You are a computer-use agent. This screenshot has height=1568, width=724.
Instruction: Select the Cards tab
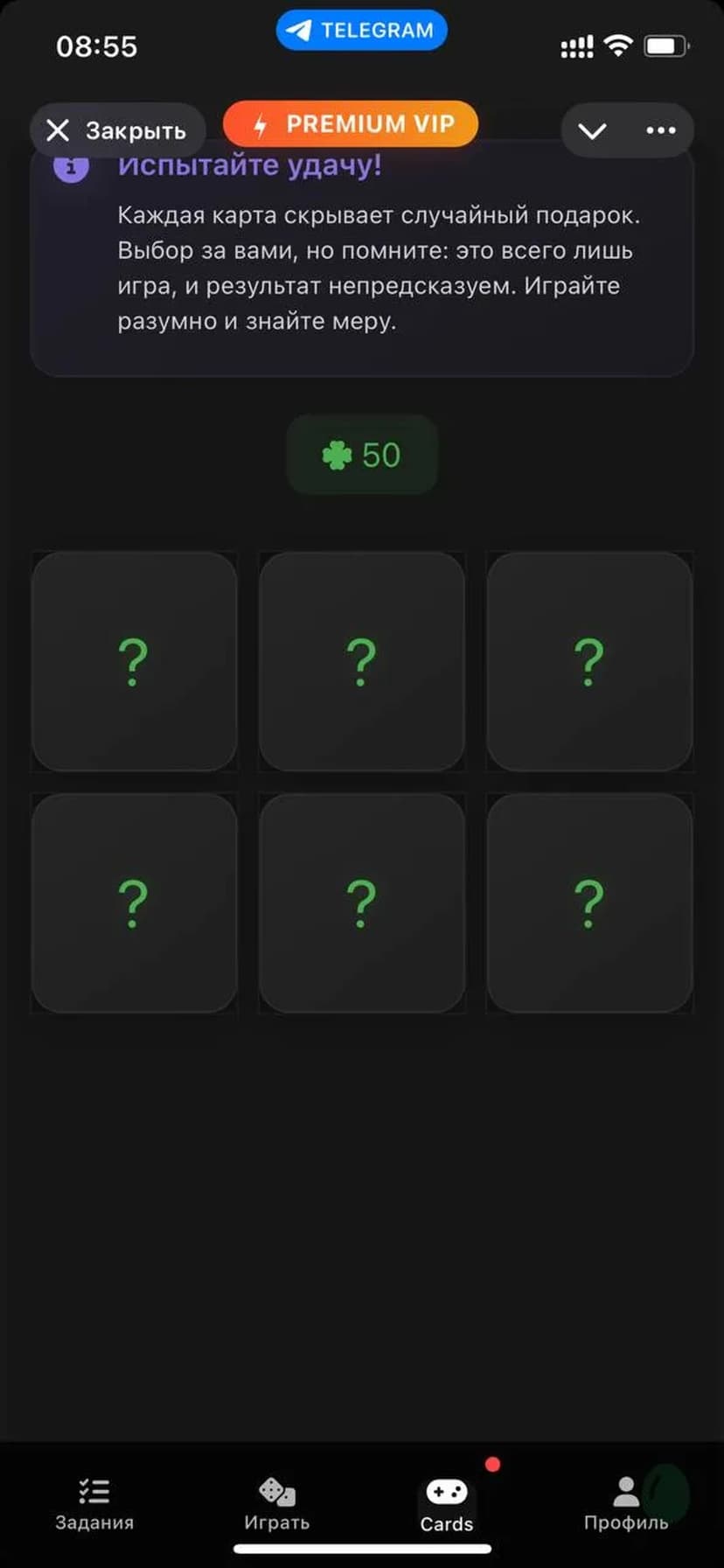pos(446,1504)
